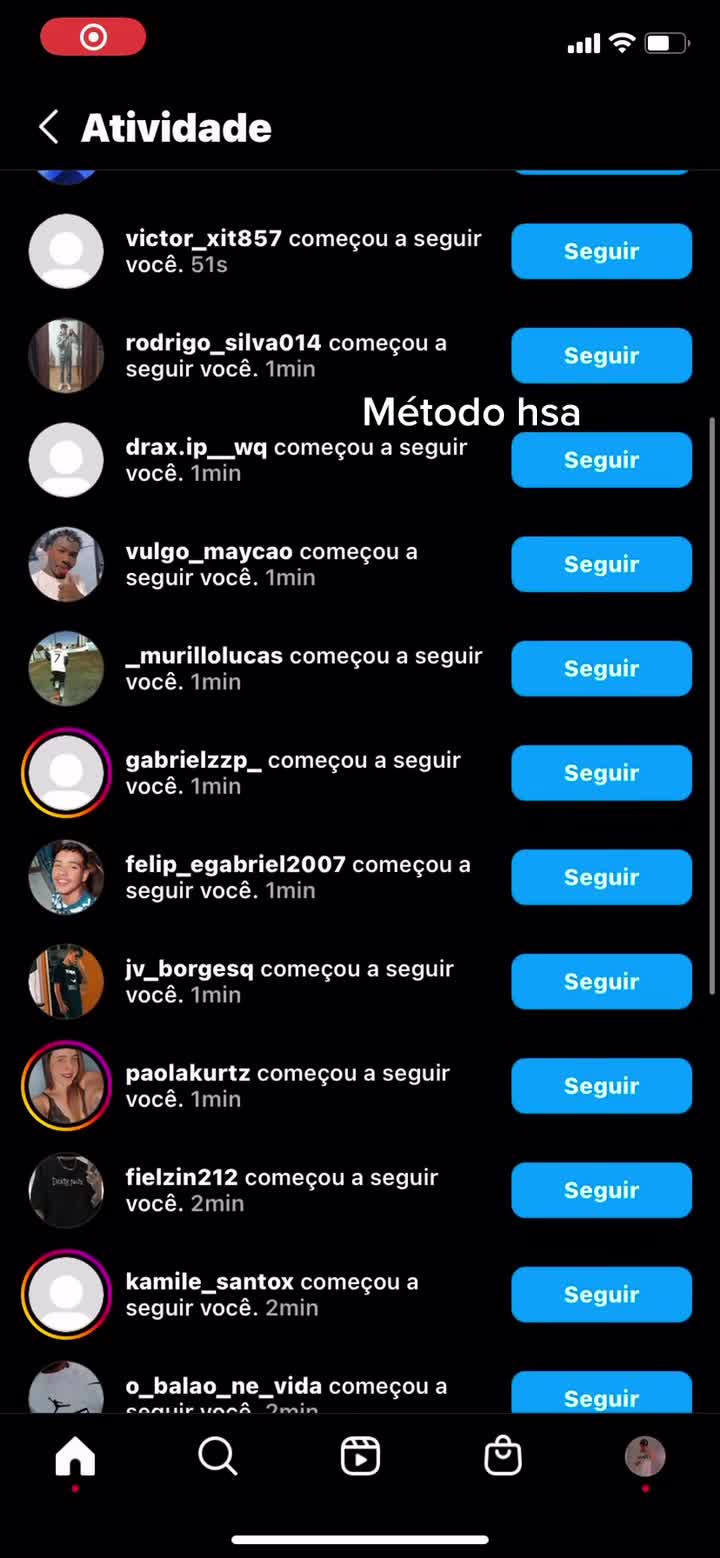Follow gabrielzzp_ back
Image resolution: width=720 pixels, height=1558 pixels.
[x=601, y=773]
